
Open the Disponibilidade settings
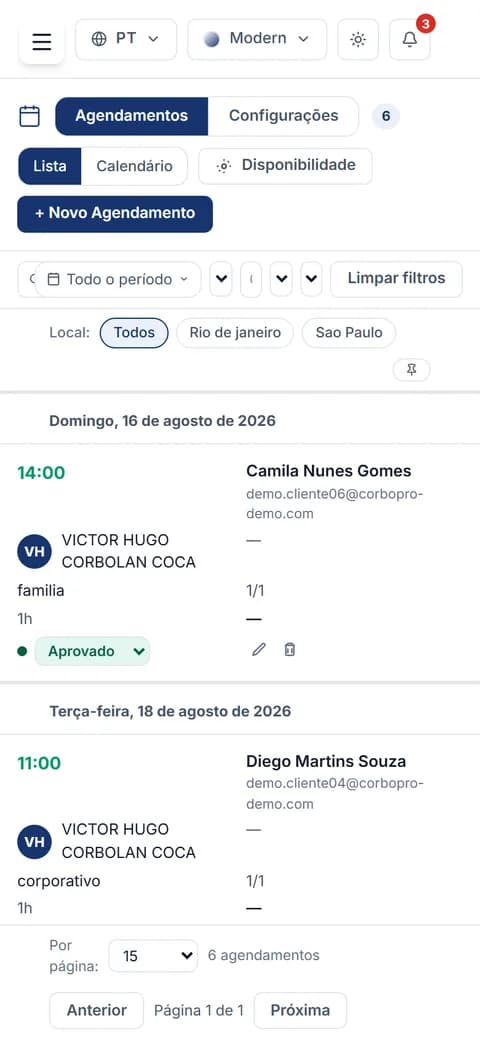tap(285, 166)
